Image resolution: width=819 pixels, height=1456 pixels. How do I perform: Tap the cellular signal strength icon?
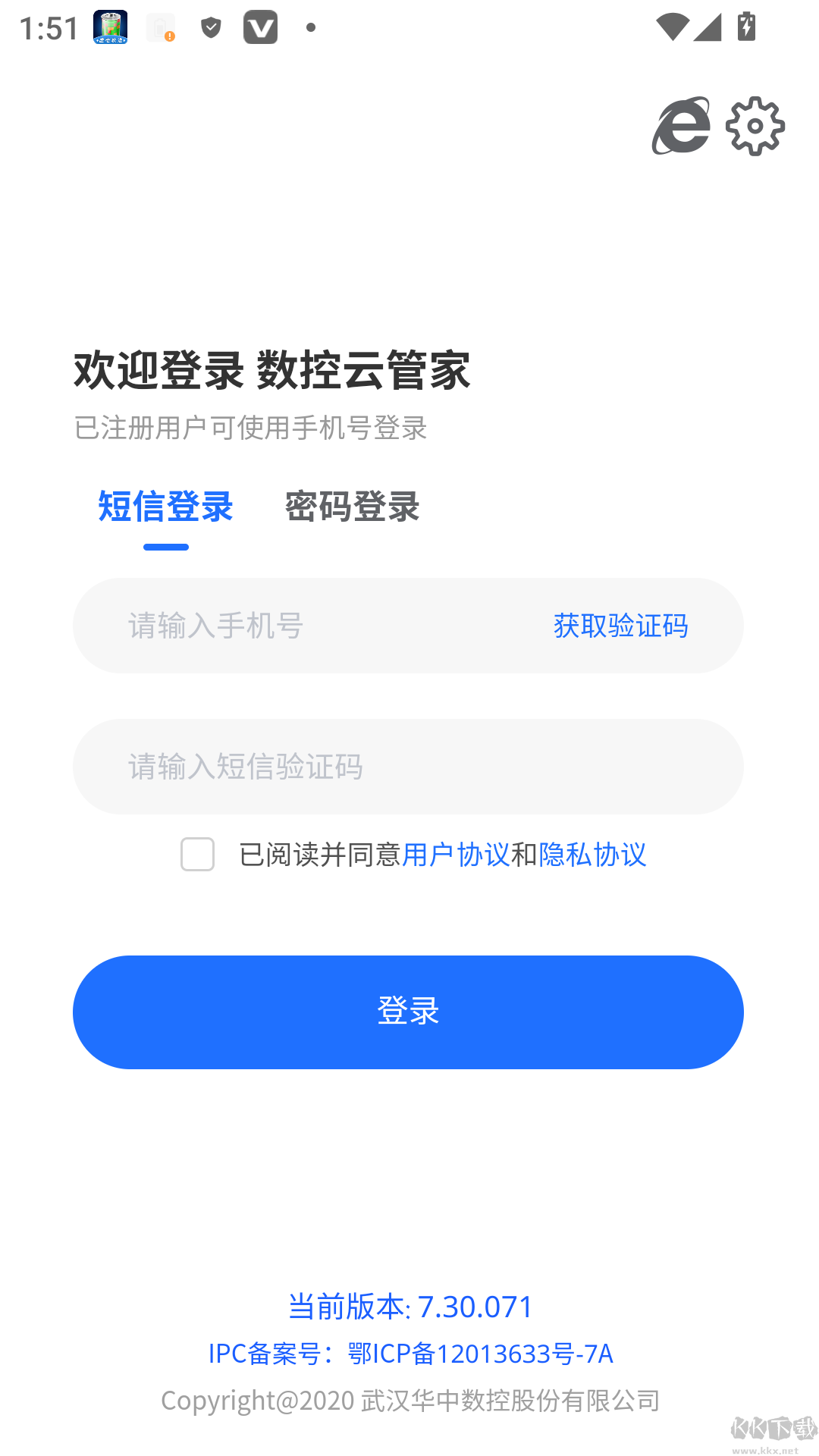708,27
